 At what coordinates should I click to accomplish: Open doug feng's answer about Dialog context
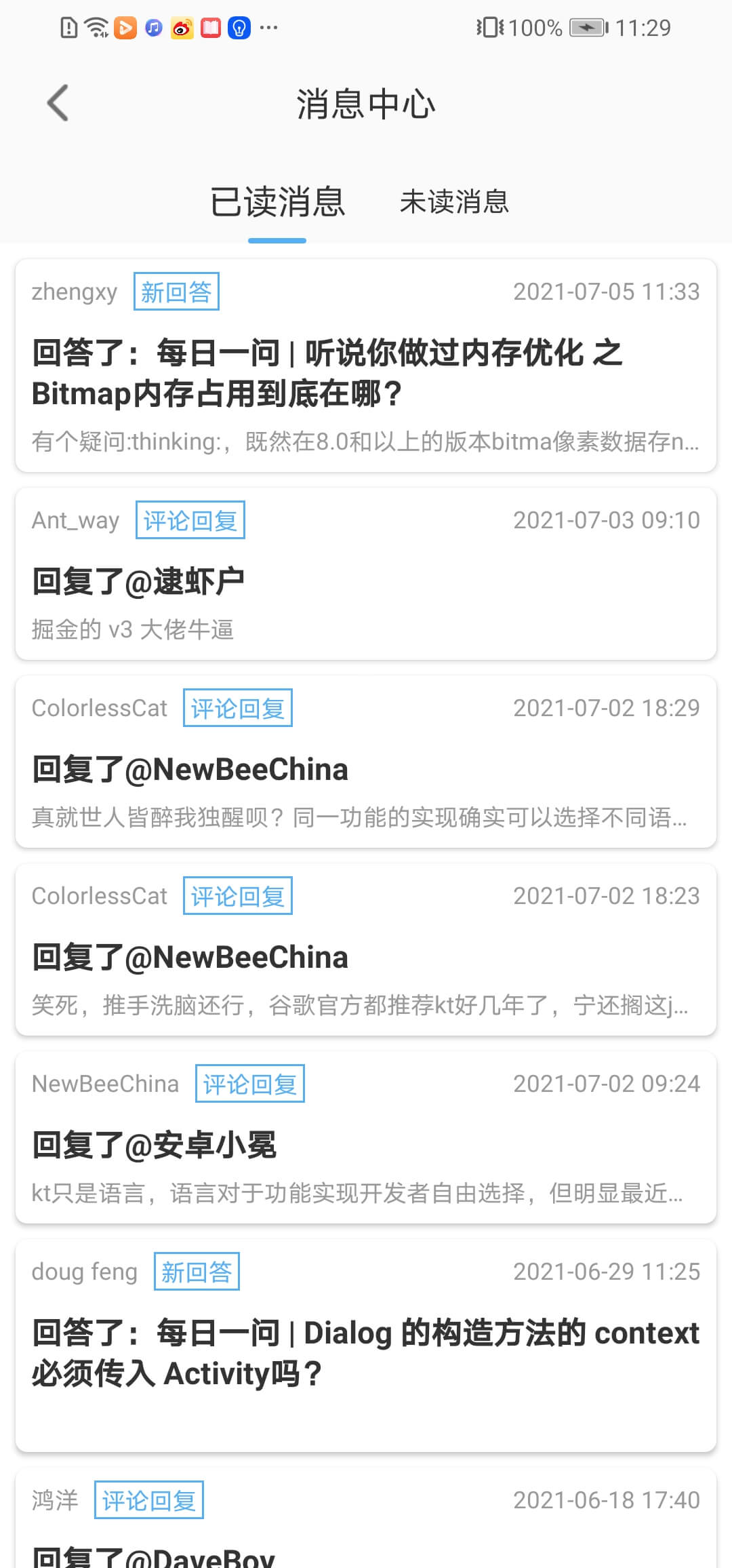tap(366, 1346)
